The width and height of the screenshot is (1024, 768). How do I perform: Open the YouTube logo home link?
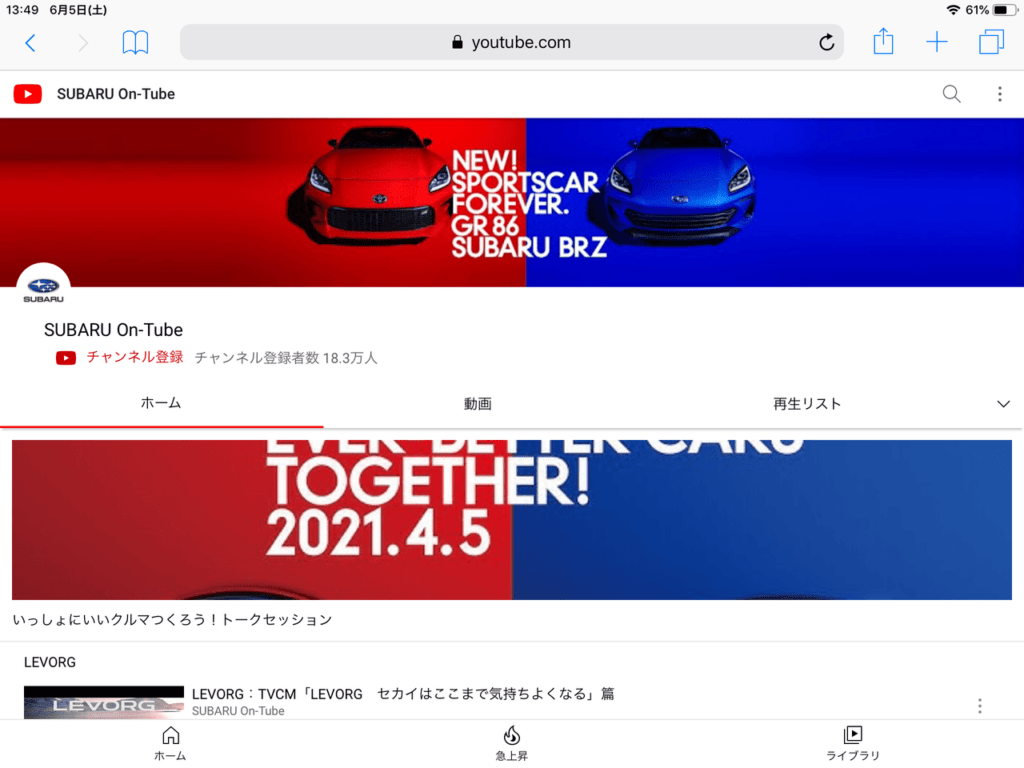click(x=27, y=94)
